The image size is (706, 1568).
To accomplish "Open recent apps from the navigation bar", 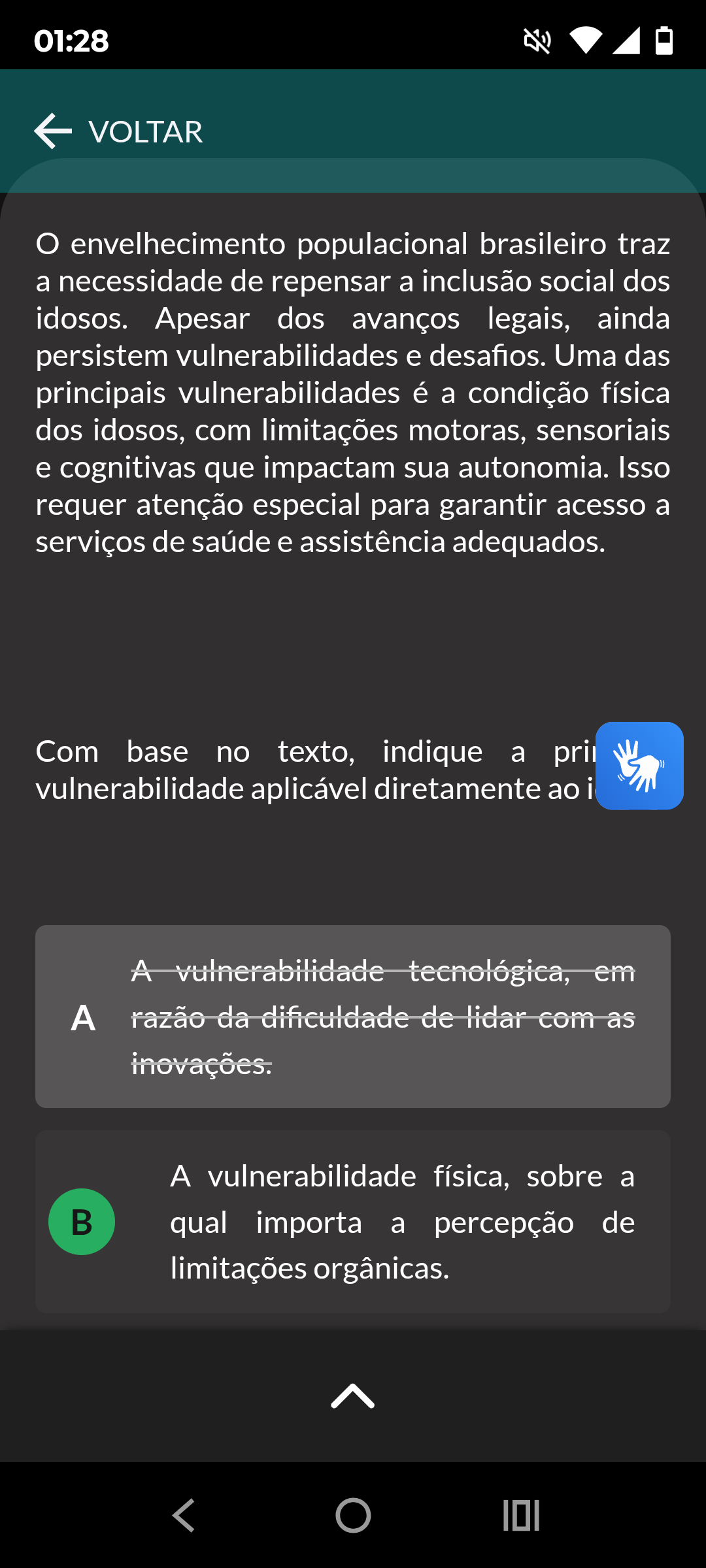I will coord(521,1515).
